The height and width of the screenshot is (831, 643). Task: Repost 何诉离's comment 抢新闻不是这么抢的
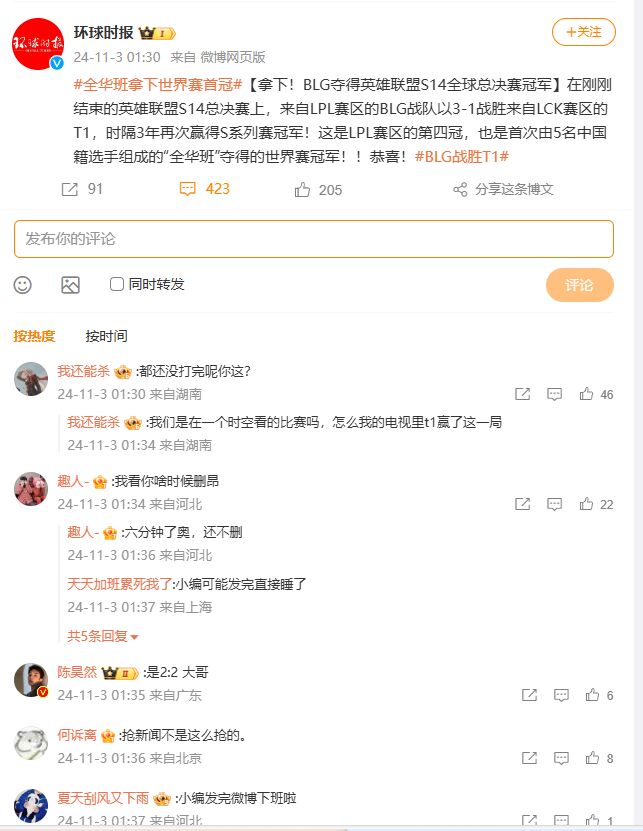coord(523,758)
